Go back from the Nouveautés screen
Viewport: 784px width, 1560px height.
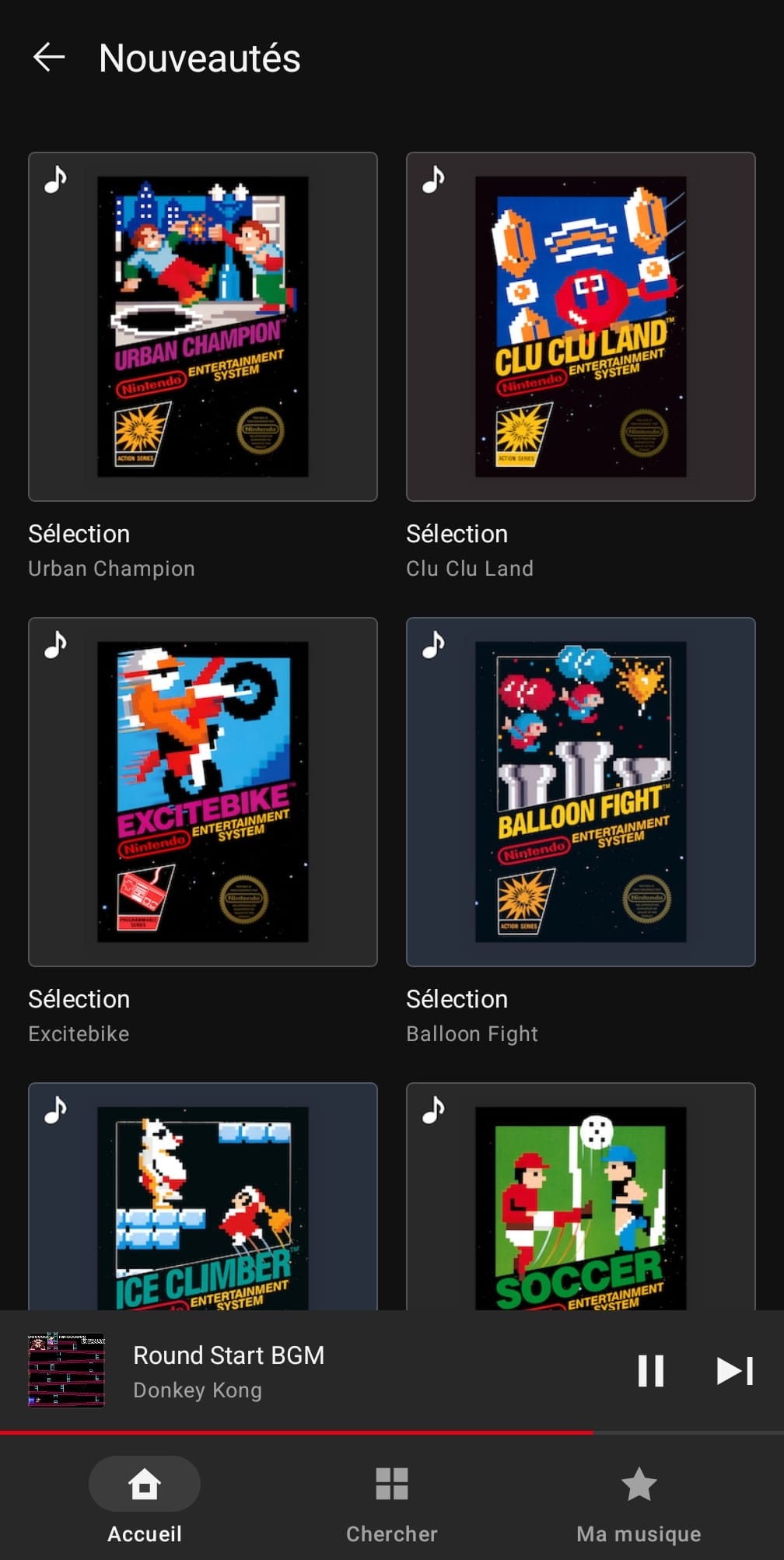48,58
